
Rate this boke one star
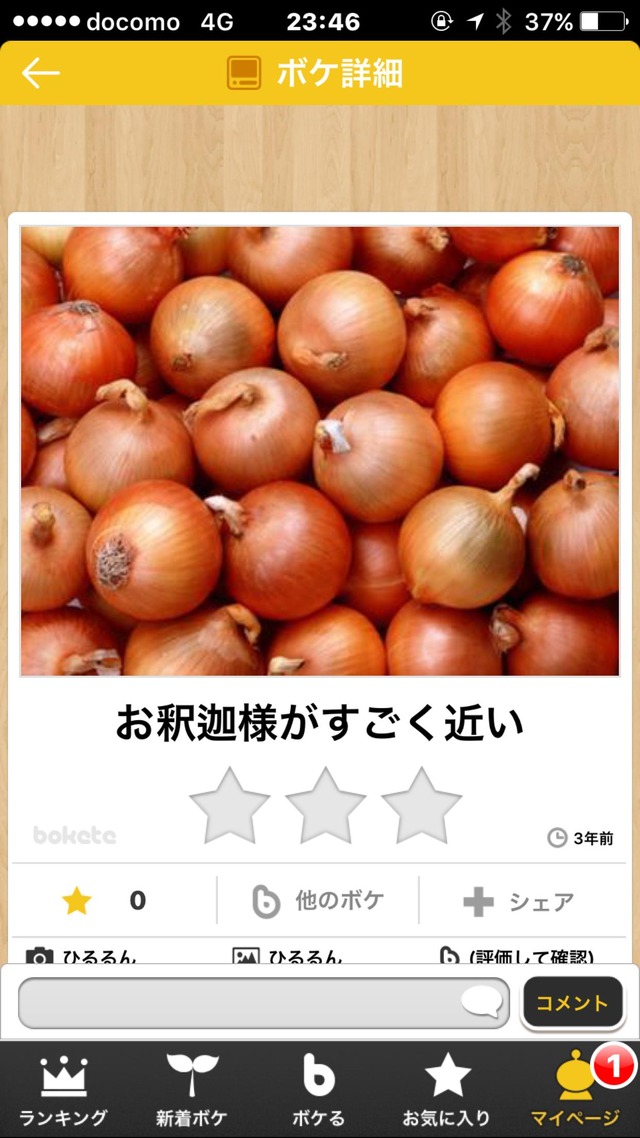(229, 805)
